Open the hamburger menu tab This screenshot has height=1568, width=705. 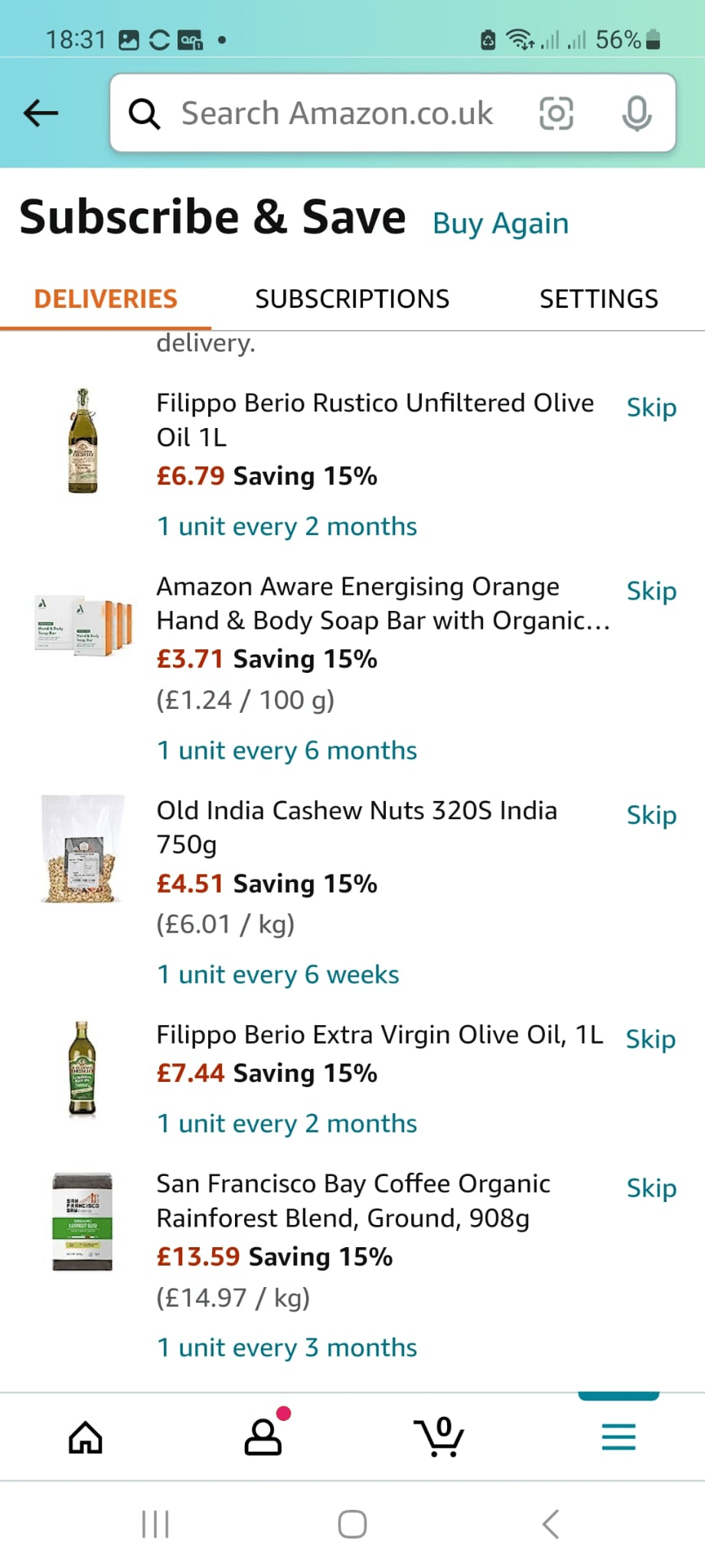pos(619,1437)
